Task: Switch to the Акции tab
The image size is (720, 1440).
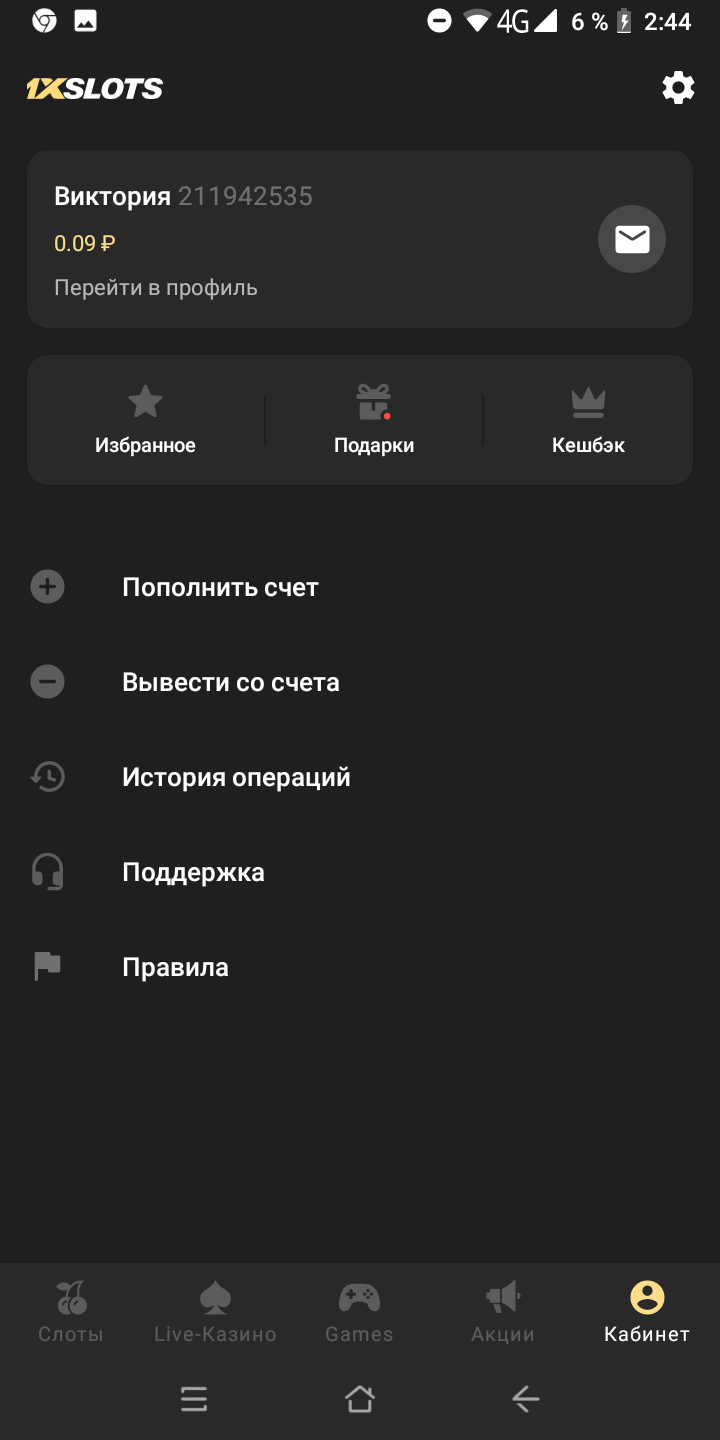Action: click(503, 1312)
